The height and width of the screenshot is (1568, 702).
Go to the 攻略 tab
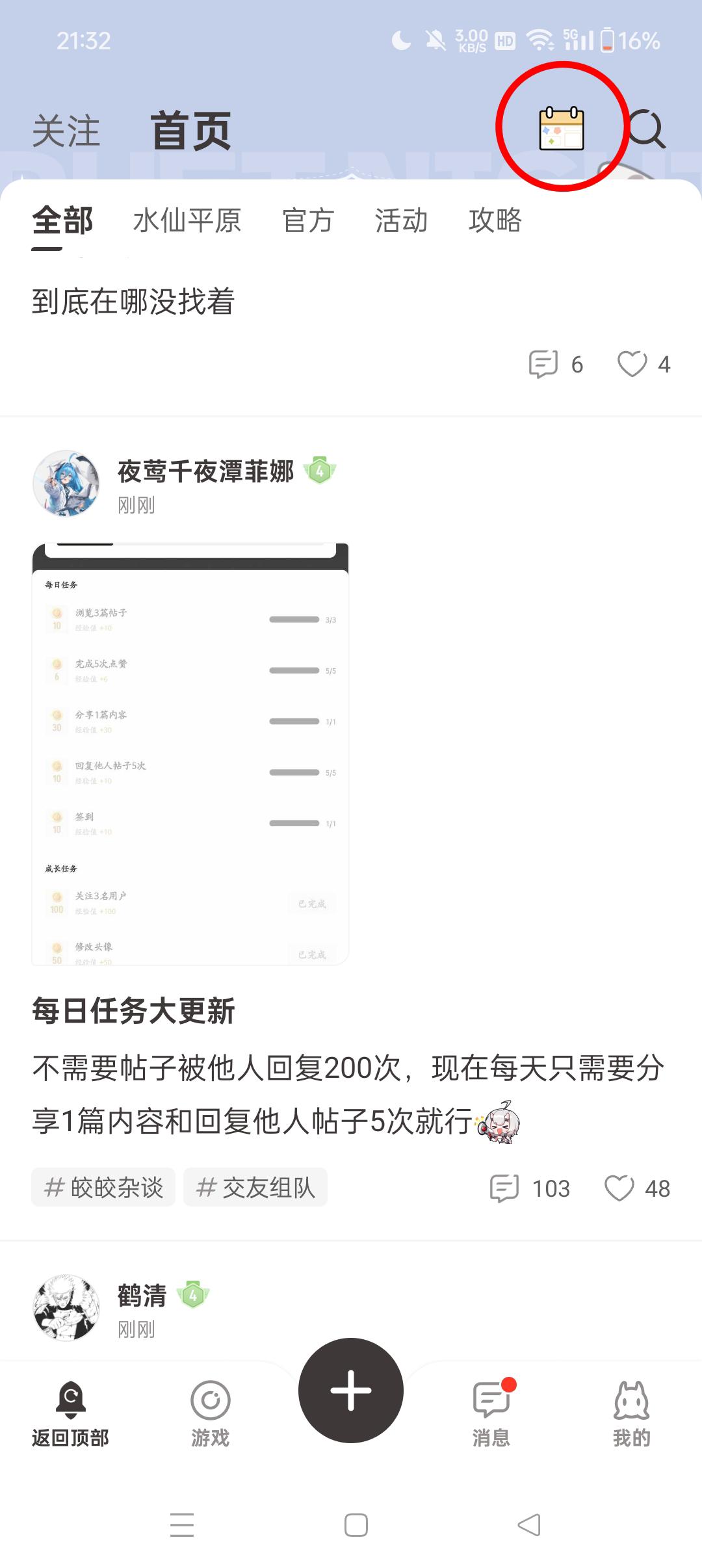495,221
